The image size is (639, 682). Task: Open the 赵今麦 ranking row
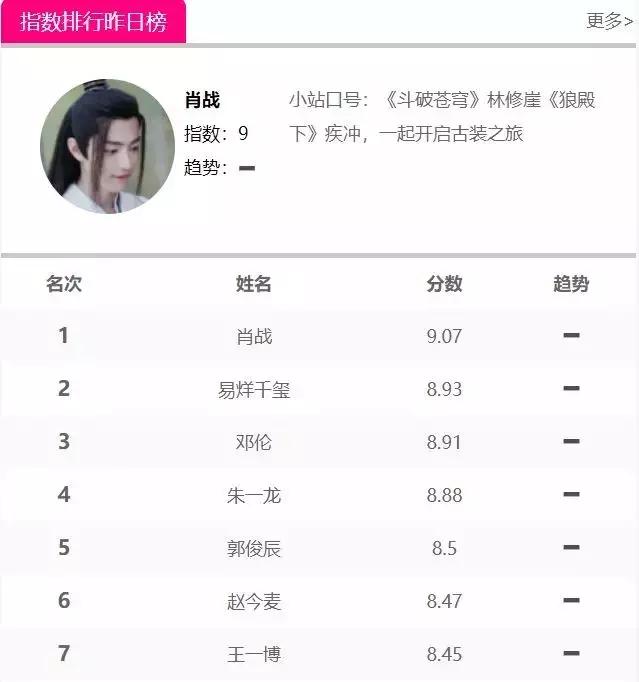point(319,601)
